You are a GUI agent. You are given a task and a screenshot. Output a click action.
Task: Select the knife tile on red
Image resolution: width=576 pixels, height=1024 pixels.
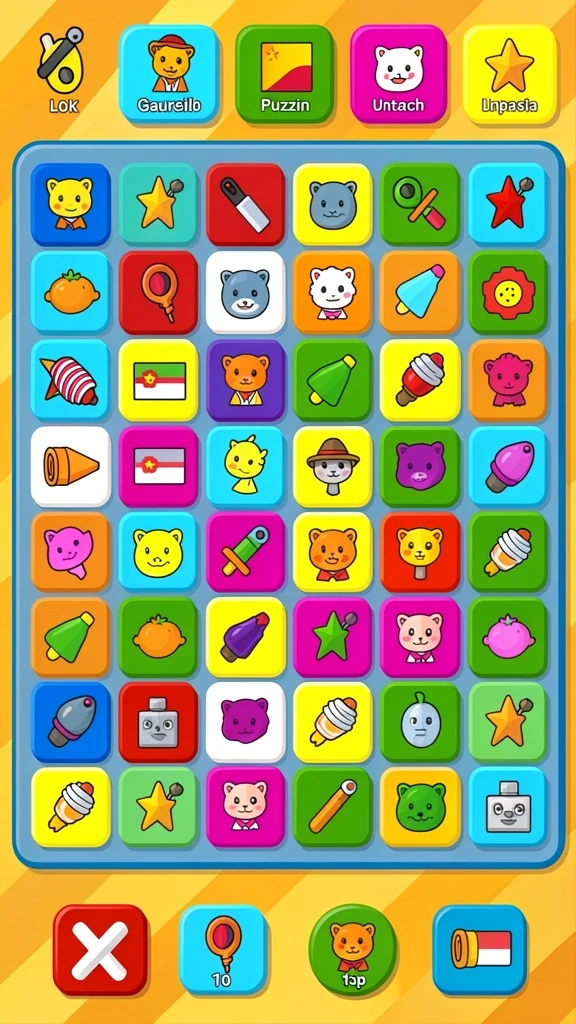[246, 204]
